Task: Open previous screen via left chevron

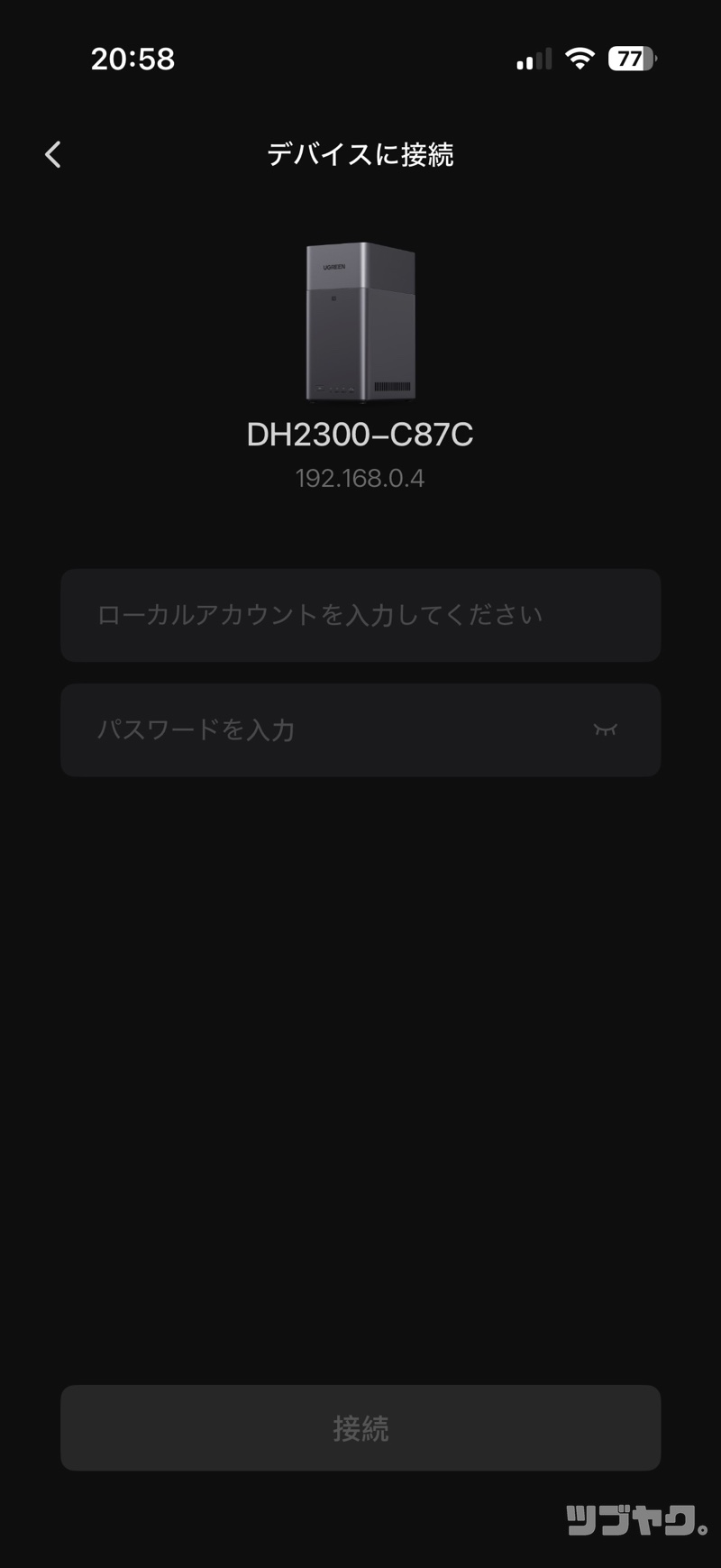Action: pyautogui.click(x=52, y=154)
